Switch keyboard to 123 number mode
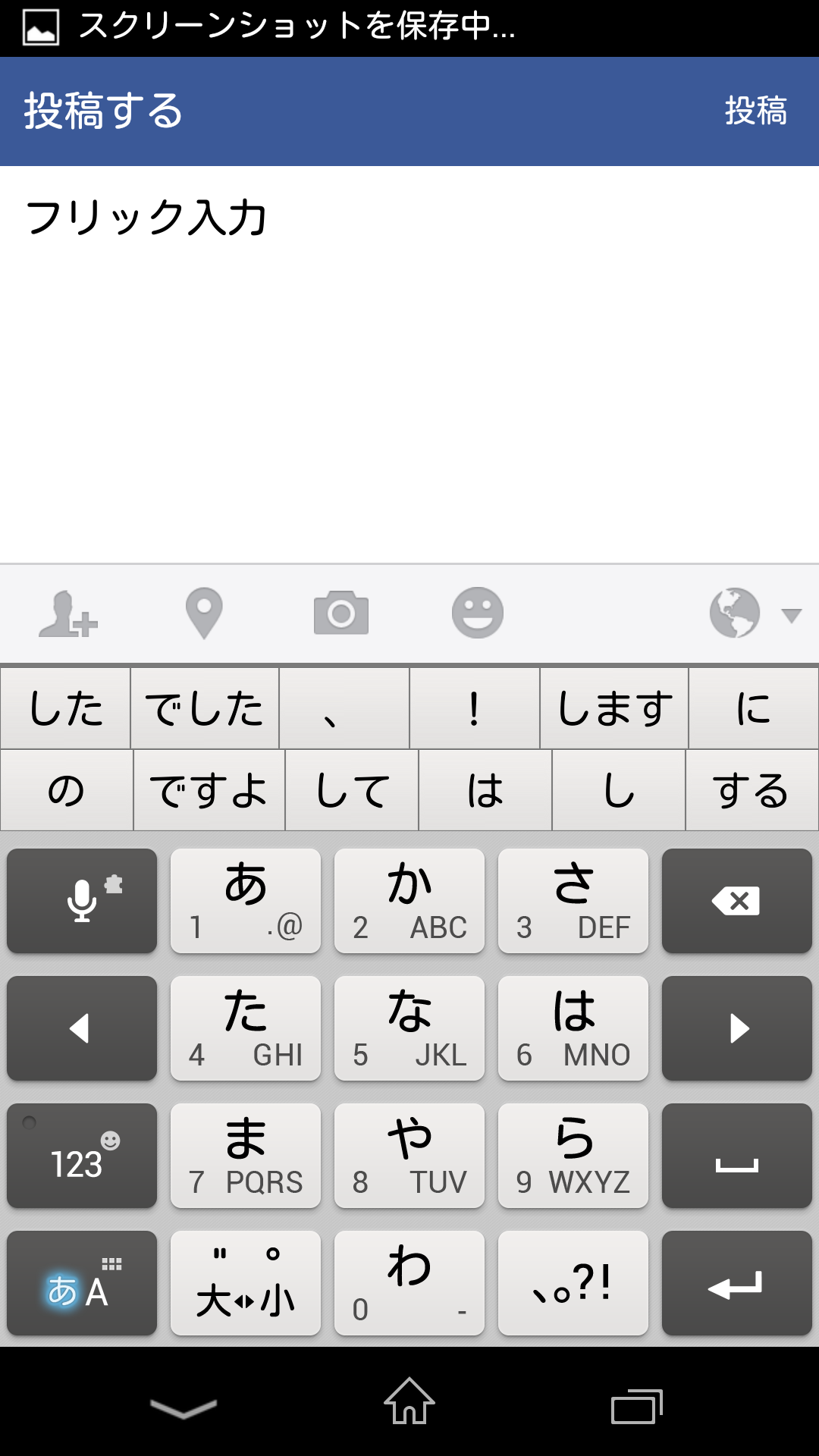The image size is (819, 1456). click(82, 1156)
